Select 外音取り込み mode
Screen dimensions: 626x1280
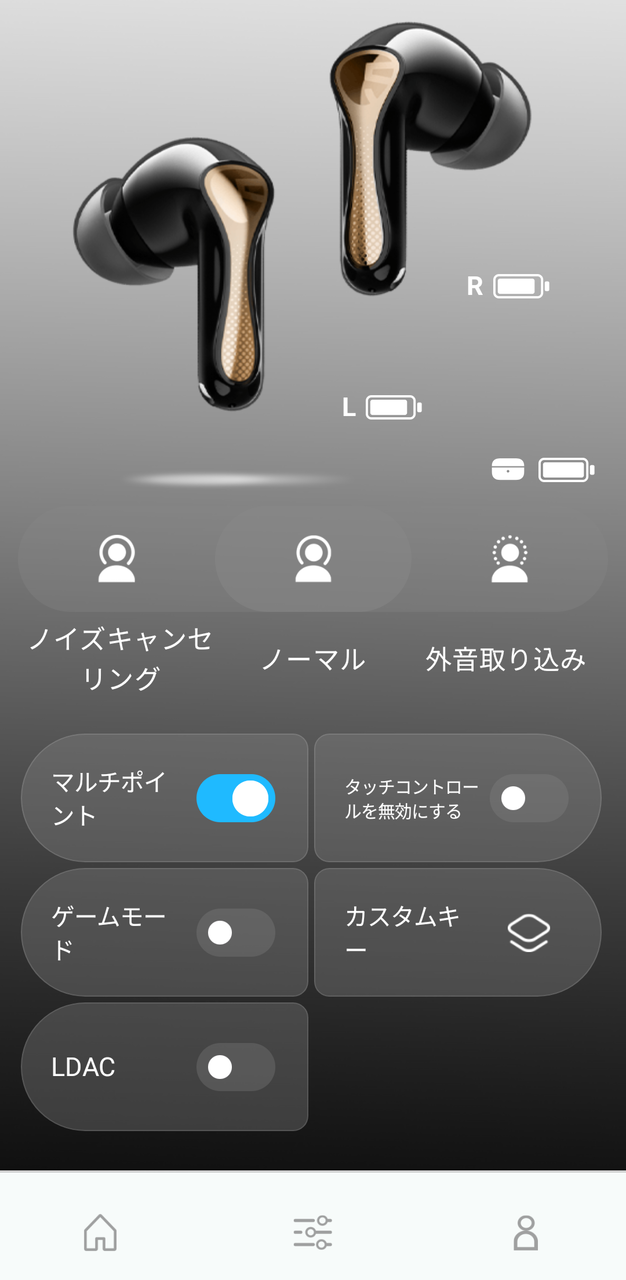click(x=509, y=559)
